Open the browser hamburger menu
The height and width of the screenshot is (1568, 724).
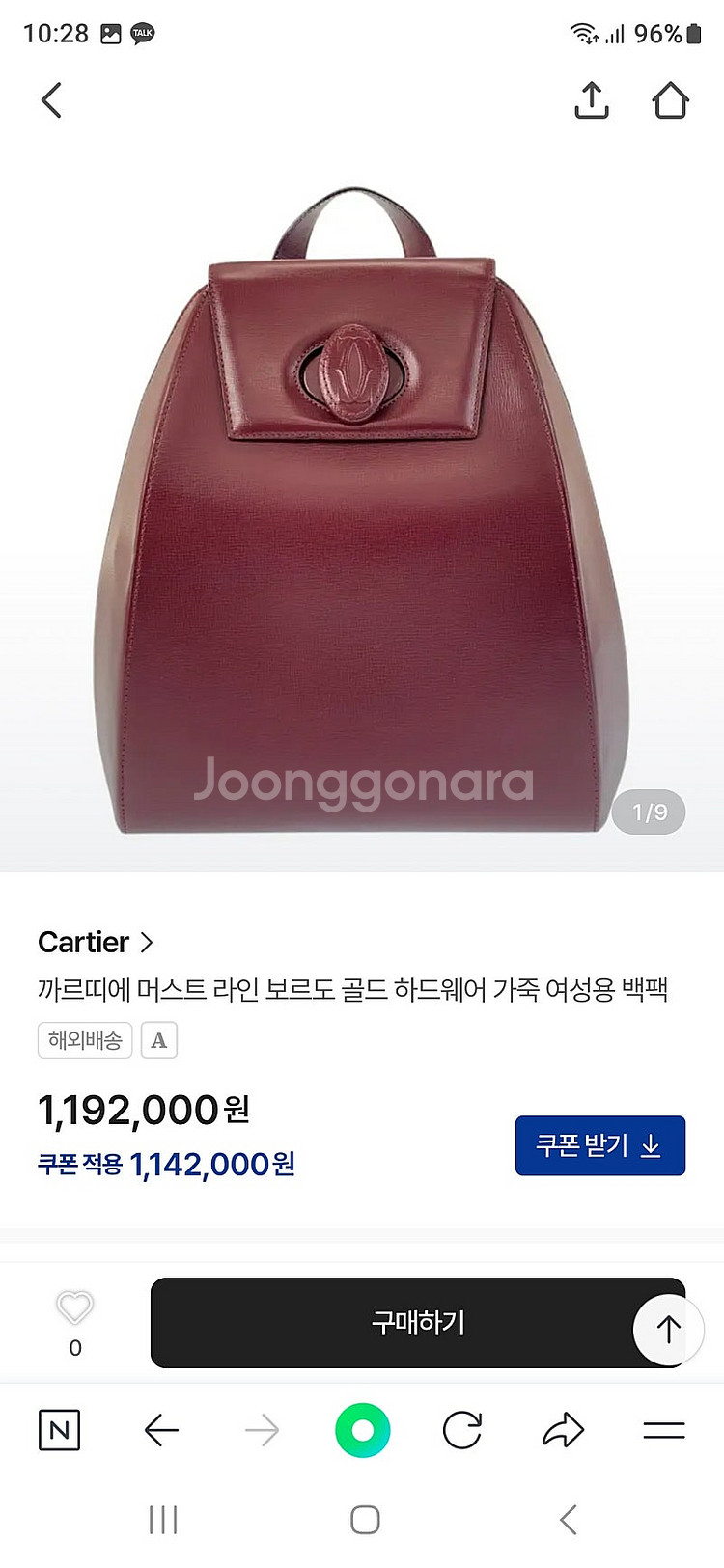click(664, 1430)
